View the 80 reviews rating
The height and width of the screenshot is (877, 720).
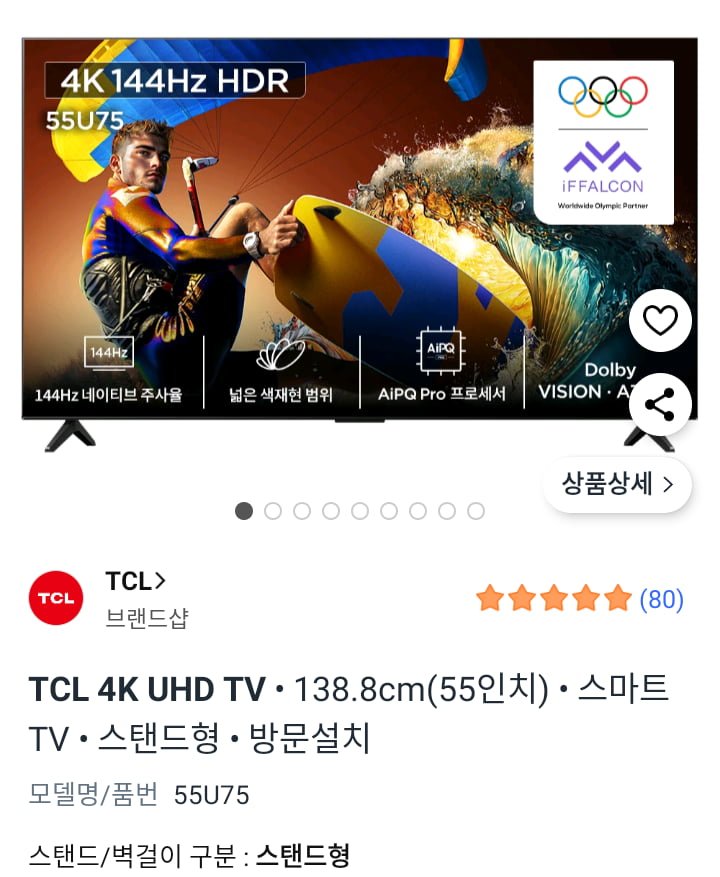pyautogui.click(x=580, y=599)
